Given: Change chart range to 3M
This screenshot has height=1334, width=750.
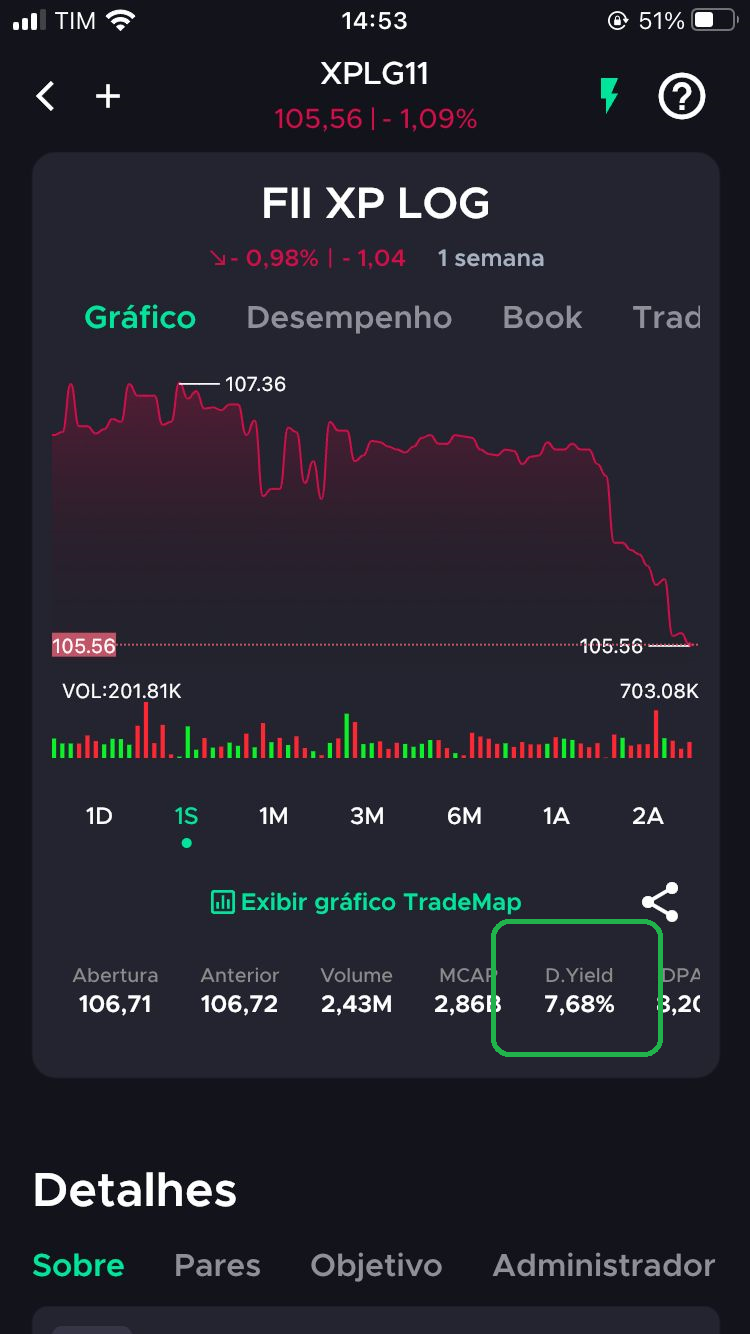Looking at the screenshot, I should (x=367, y=816).
